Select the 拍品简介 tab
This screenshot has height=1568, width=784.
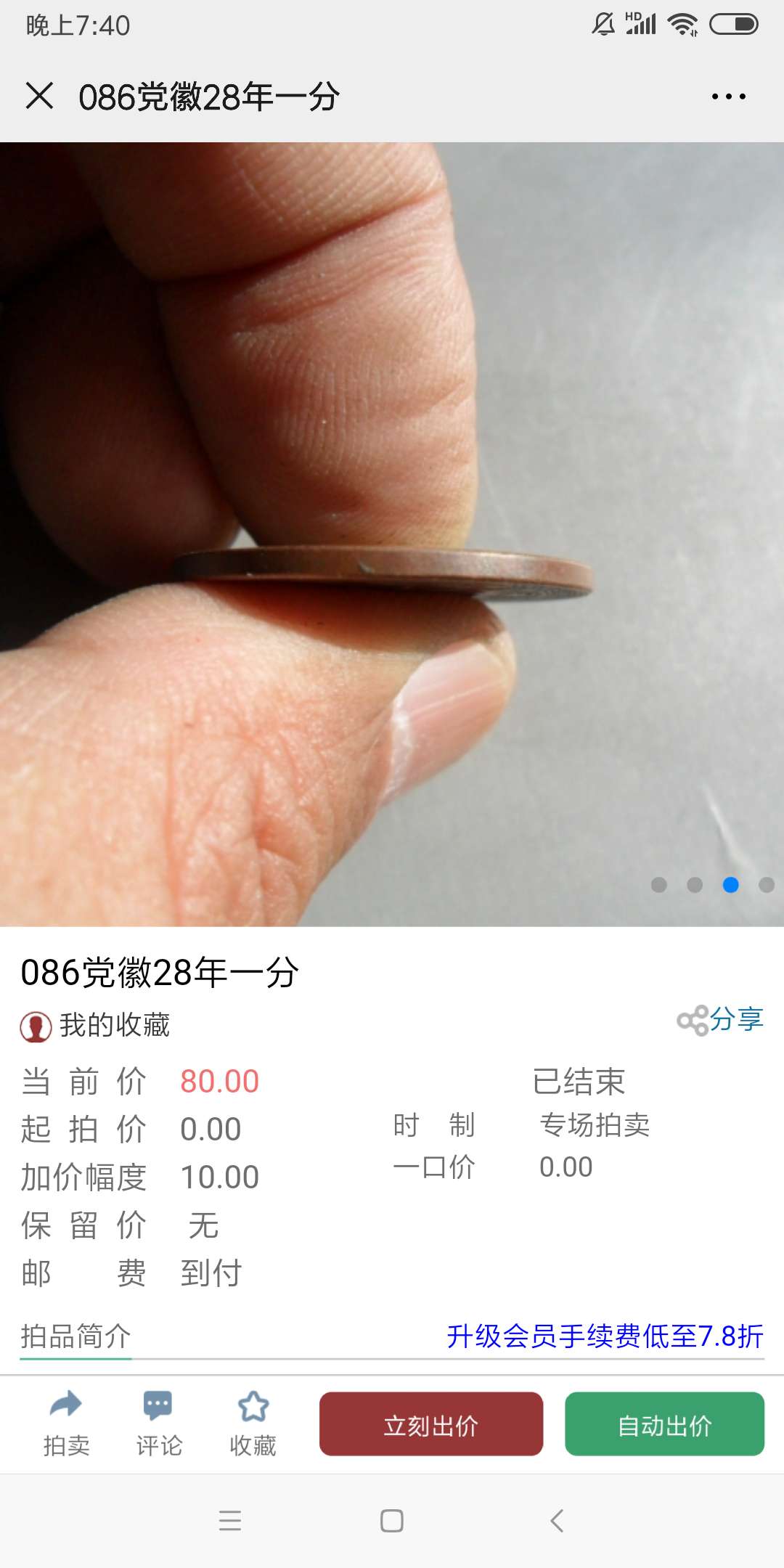75,1336
